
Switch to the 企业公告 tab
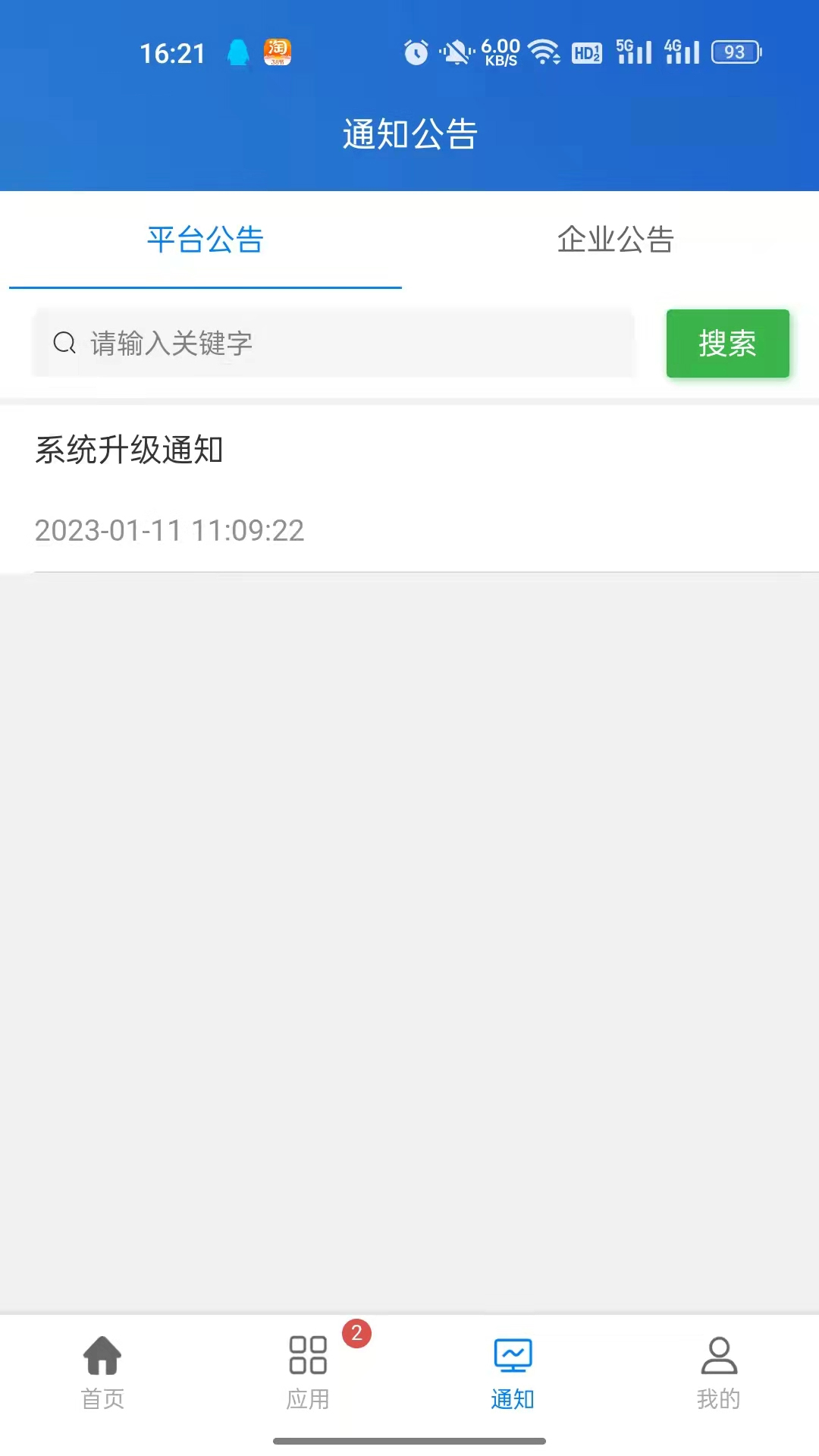[x=614, y=240]
